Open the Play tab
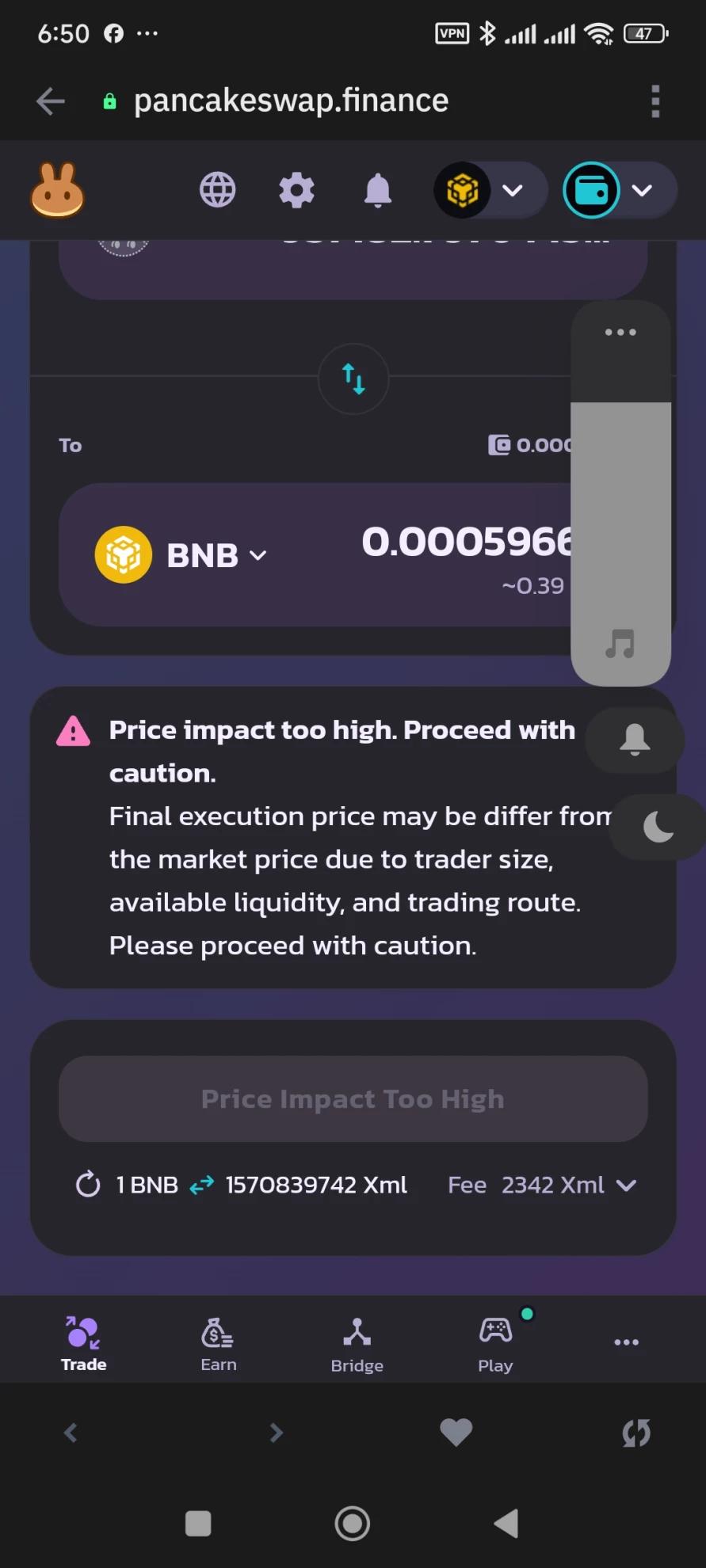Screen dimensions: 706x1568 tap(496, 1342)
